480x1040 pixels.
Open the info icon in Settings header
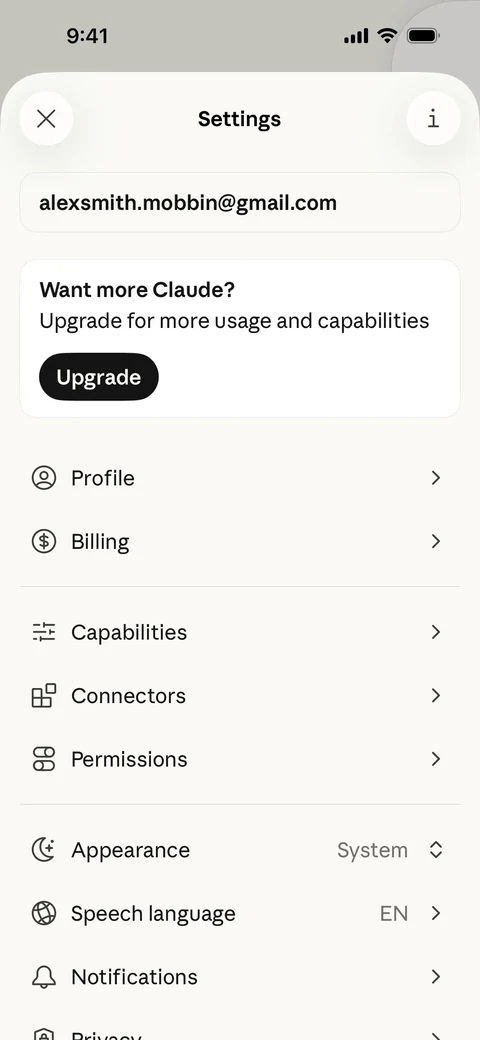(x=433, y=119)
